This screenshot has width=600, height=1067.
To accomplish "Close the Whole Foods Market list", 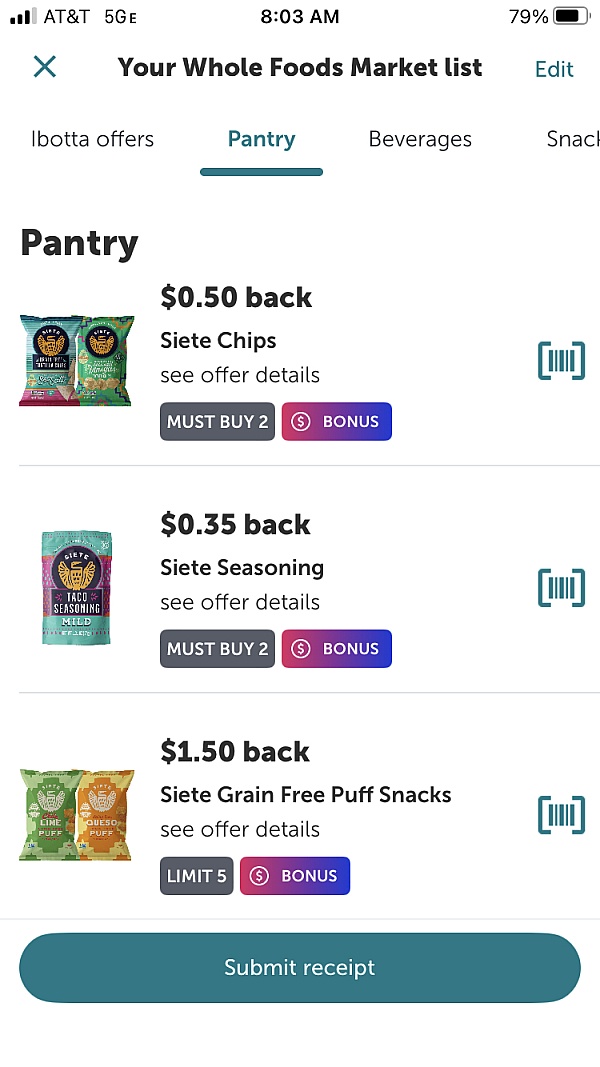I will (45, 67).
